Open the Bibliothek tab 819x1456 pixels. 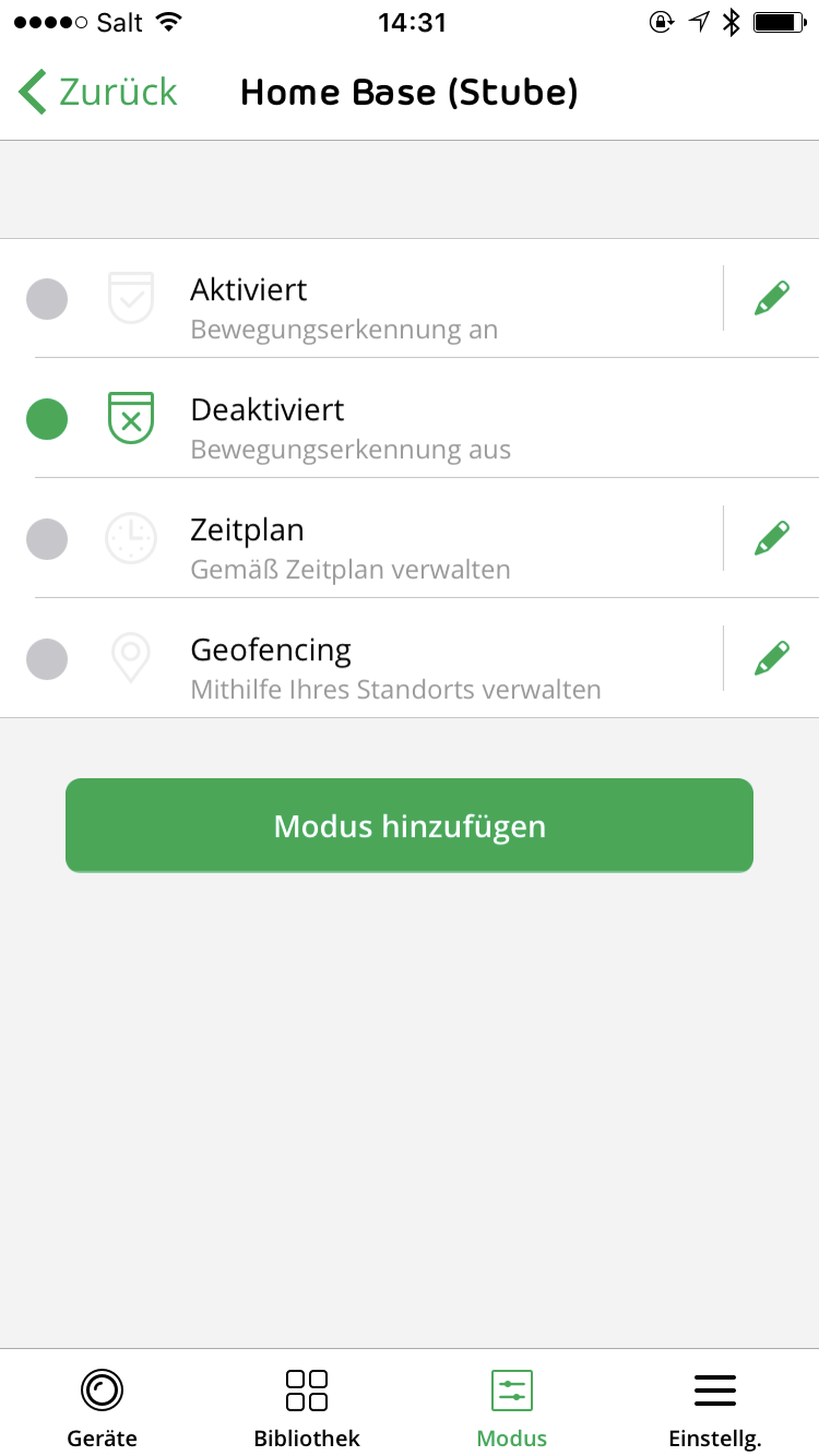pyautogui.click(x=307, y=1406)
